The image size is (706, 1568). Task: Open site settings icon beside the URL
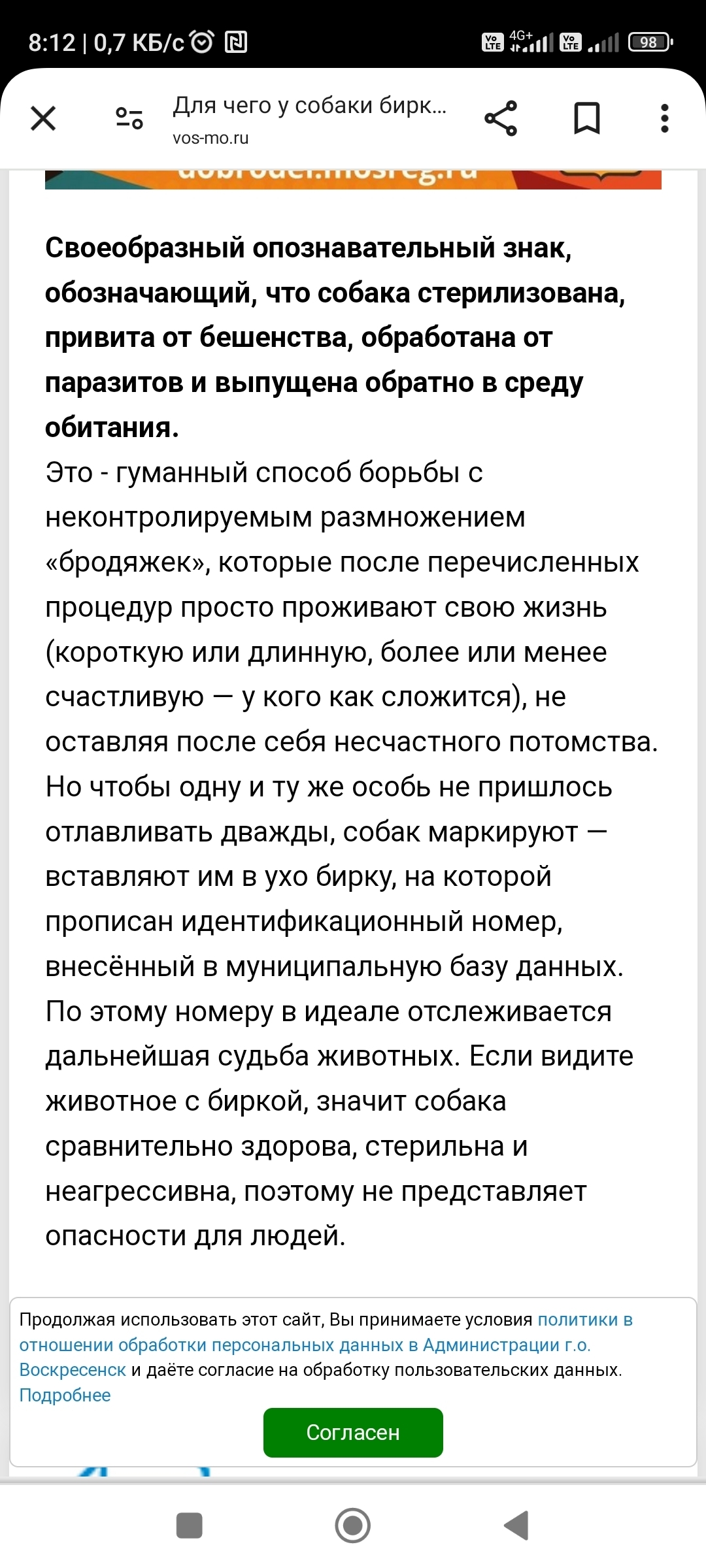point(129,118)
